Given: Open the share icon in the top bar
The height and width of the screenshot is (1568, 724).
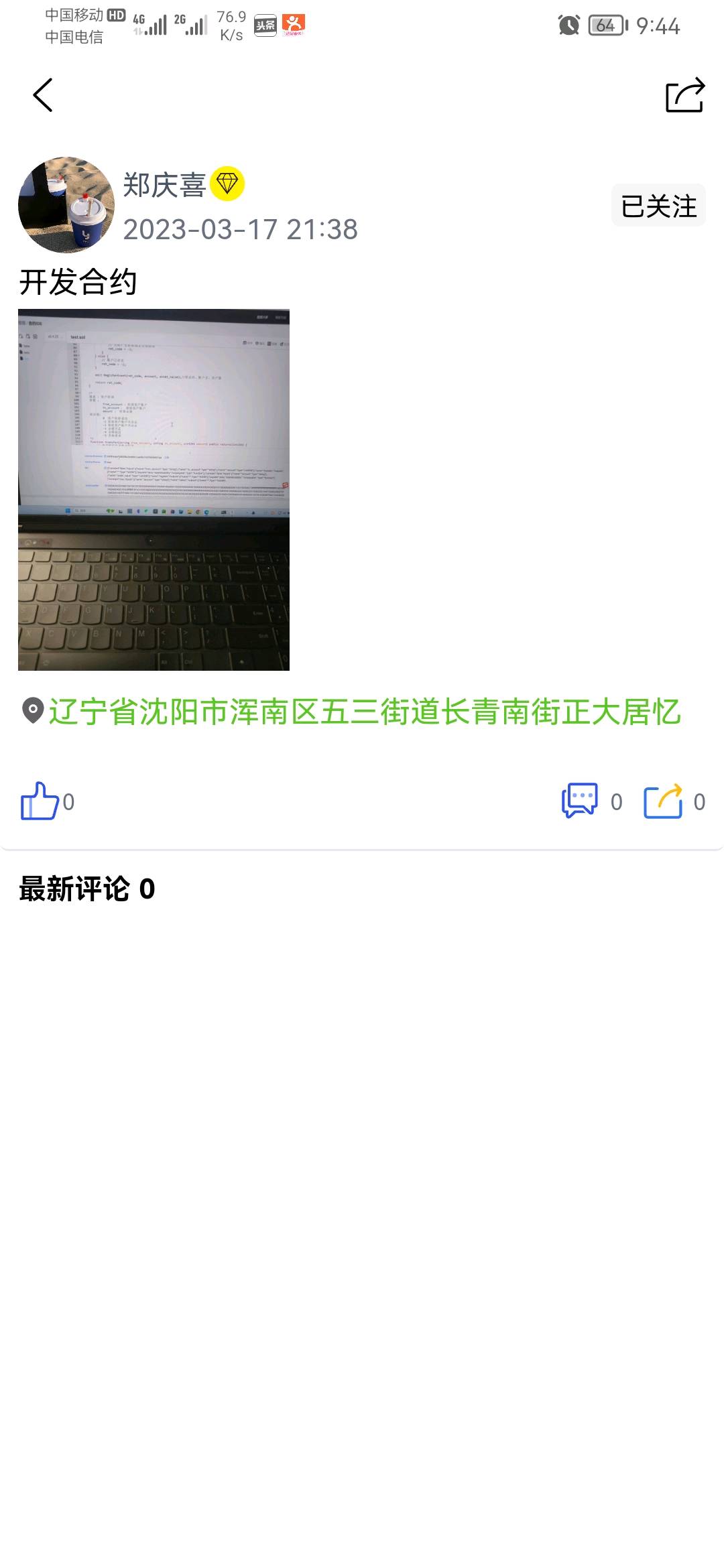Looking at the screenshot, I should (684, 95).
